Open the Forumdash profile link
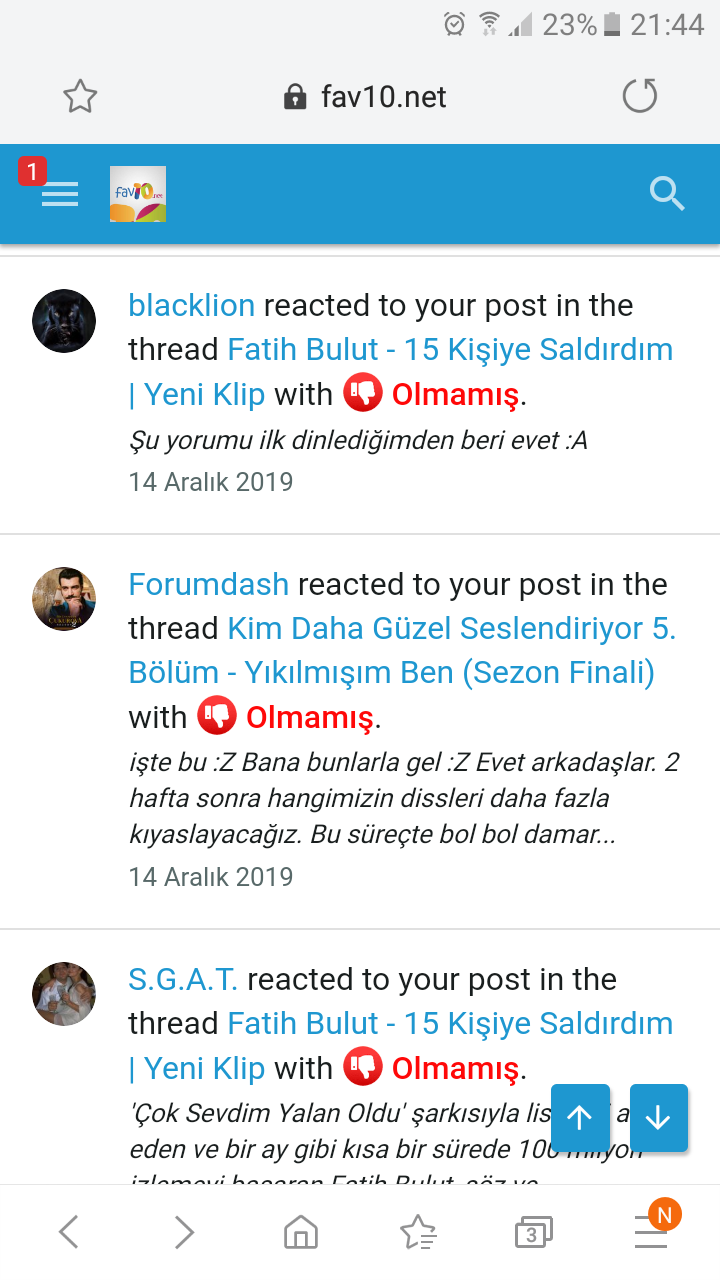Image resolution: width=720 pixels, height=1280 pixels. coord(208,584)
